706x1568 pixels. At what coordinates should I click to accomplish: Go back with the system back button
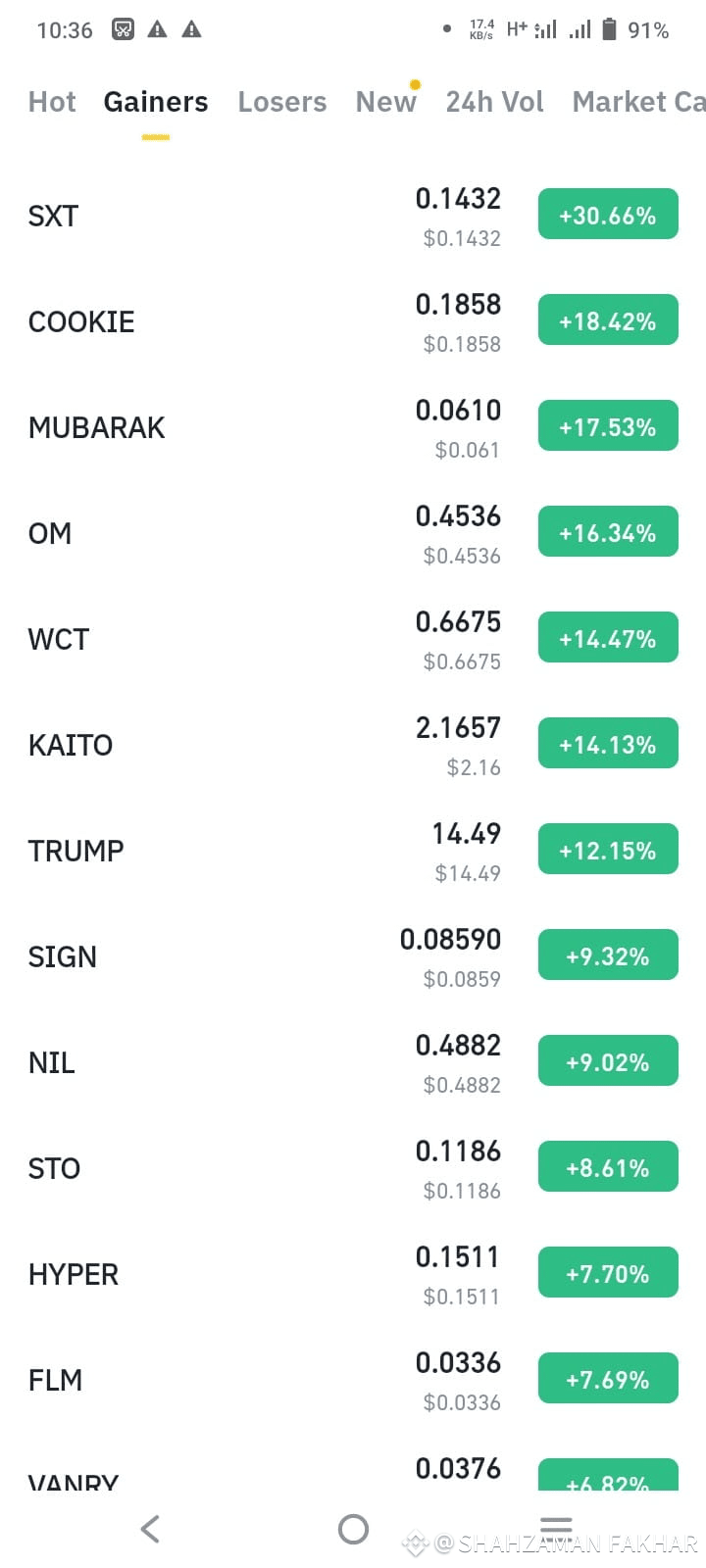150,1529
